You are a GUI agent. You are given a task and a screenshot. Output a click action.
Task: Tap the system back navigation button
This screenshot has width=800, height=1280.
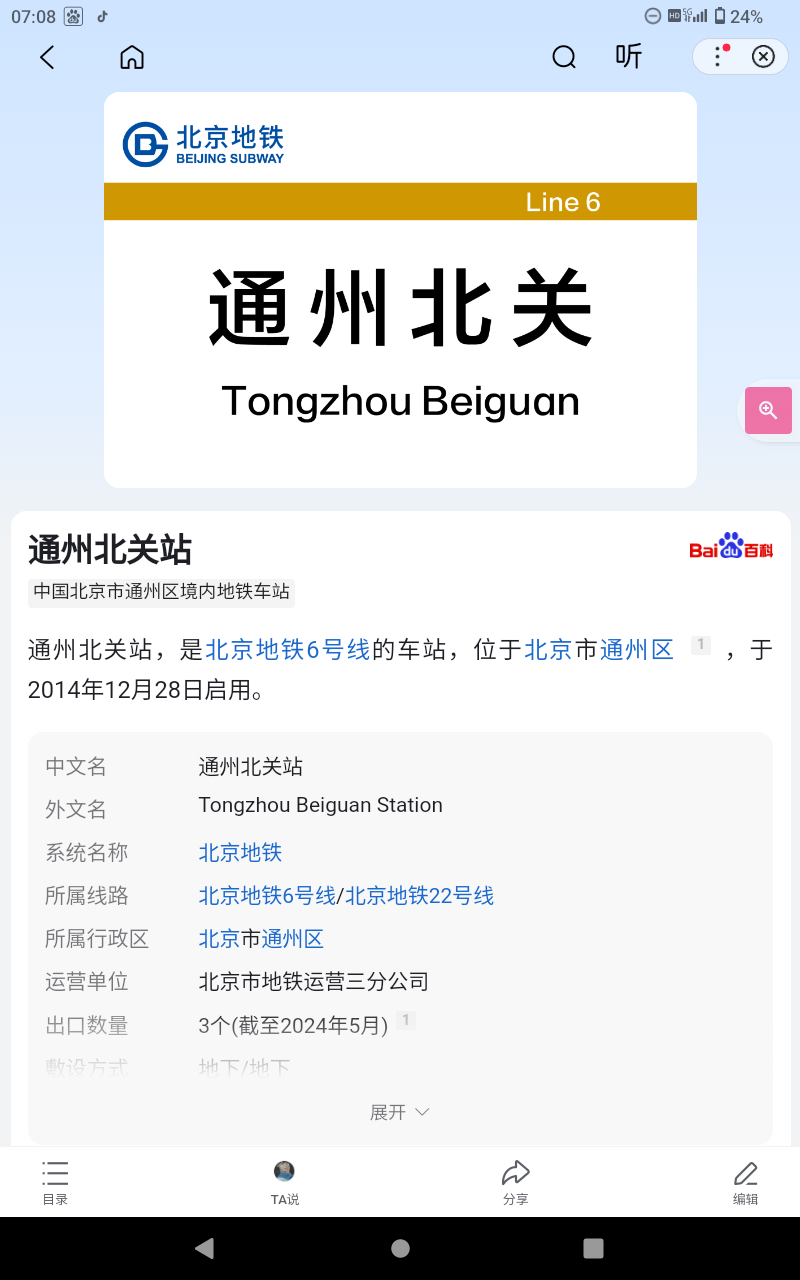coord(205,1248)
